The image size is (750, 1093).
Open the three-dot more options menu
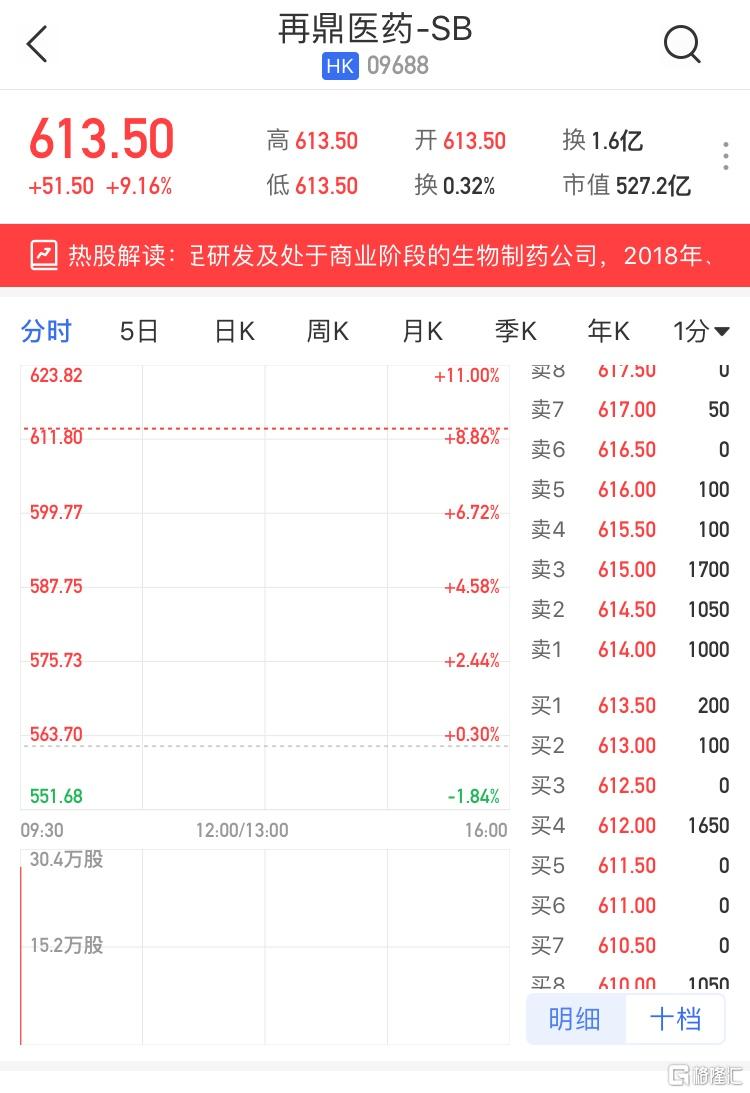(726, 158)
